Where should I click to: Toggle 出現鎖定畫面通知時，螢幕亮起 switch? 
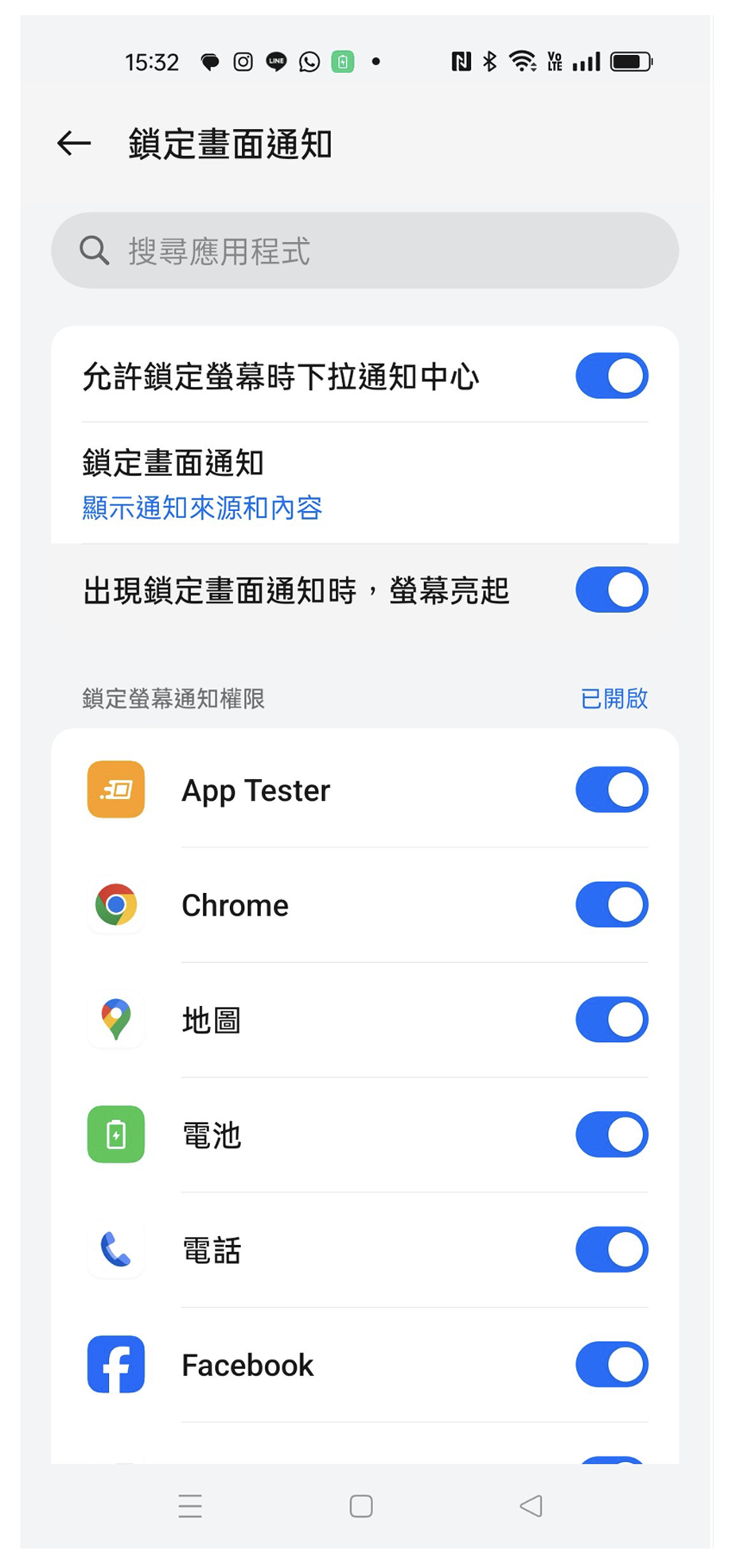click(611, 590)
